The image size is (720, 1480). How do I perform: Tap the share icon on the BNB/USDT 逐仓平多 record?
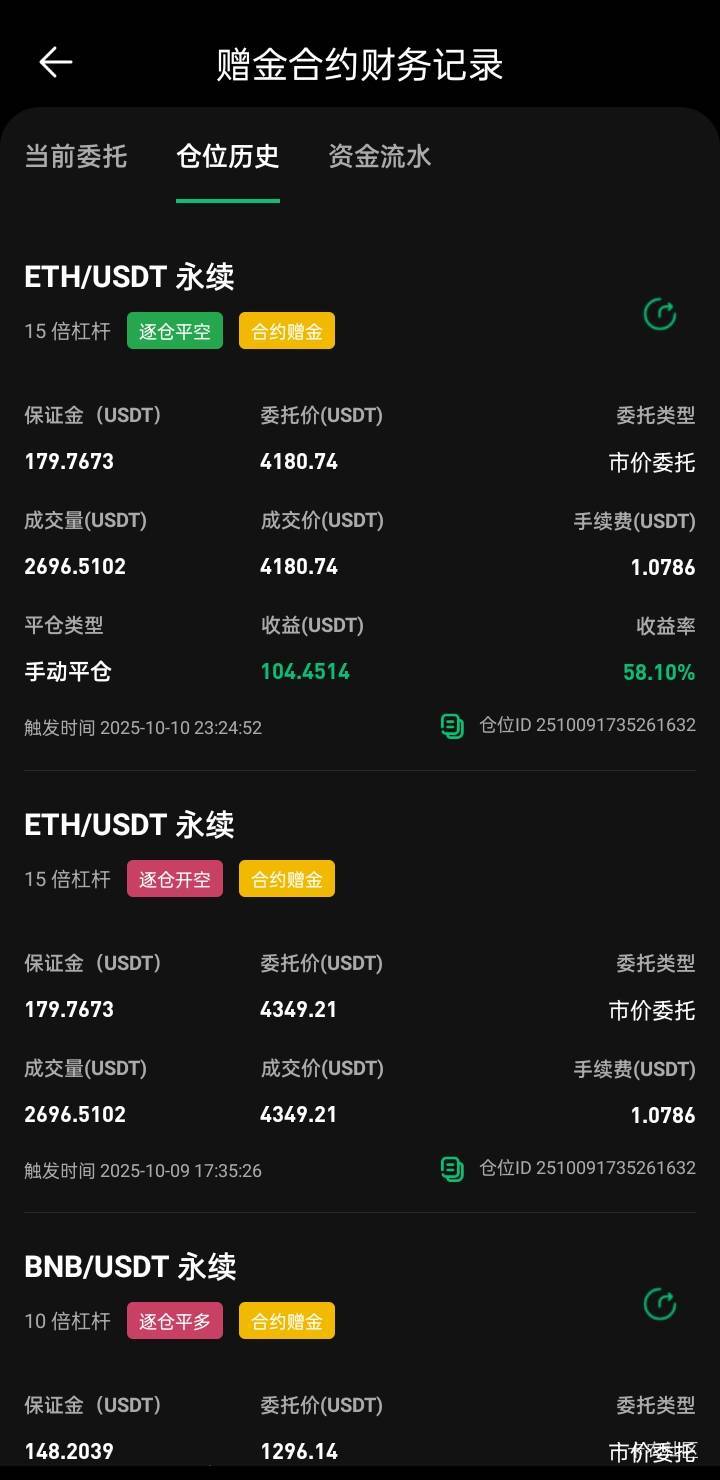tap(660, 1304)
